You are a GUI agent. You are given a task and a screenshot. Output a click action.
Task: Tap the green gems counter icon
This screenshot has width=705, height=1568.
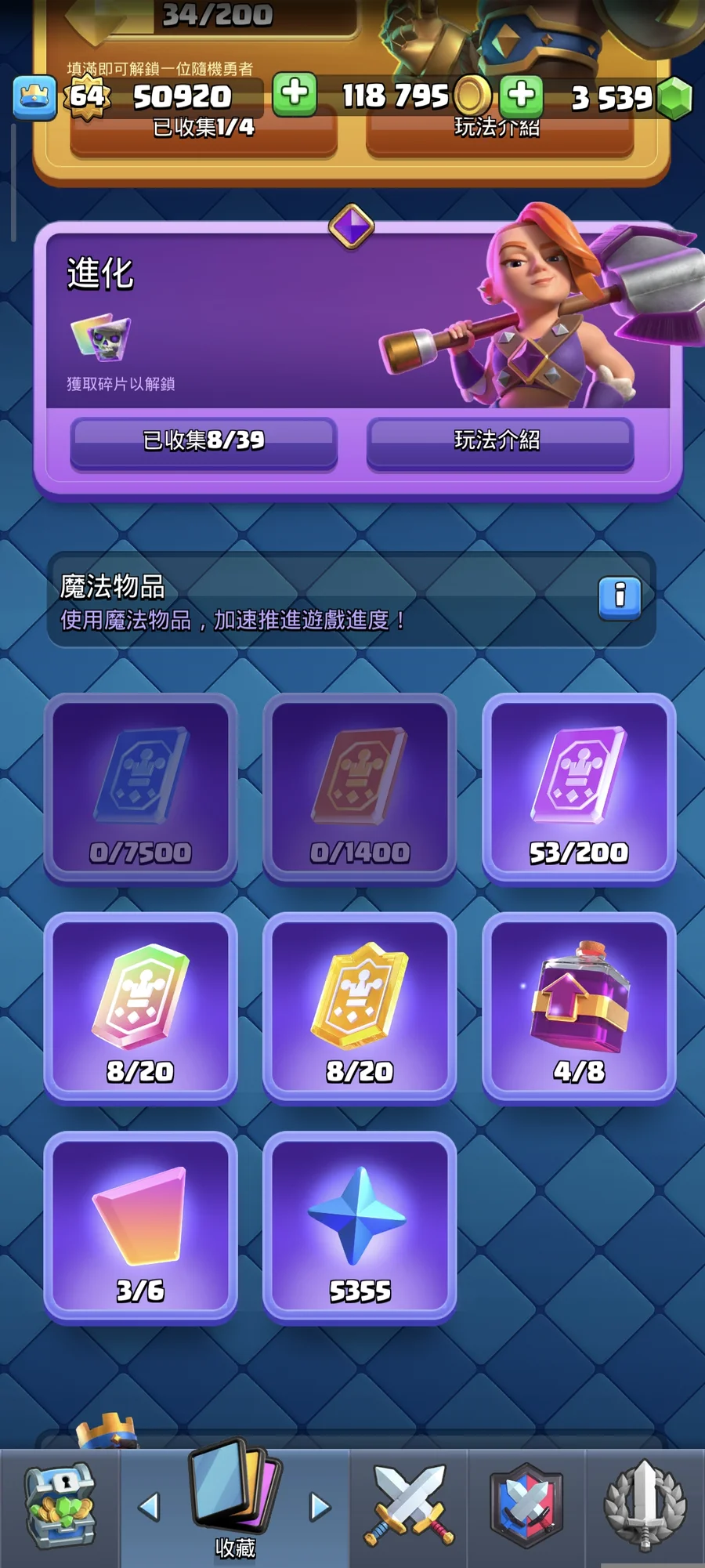674,98
